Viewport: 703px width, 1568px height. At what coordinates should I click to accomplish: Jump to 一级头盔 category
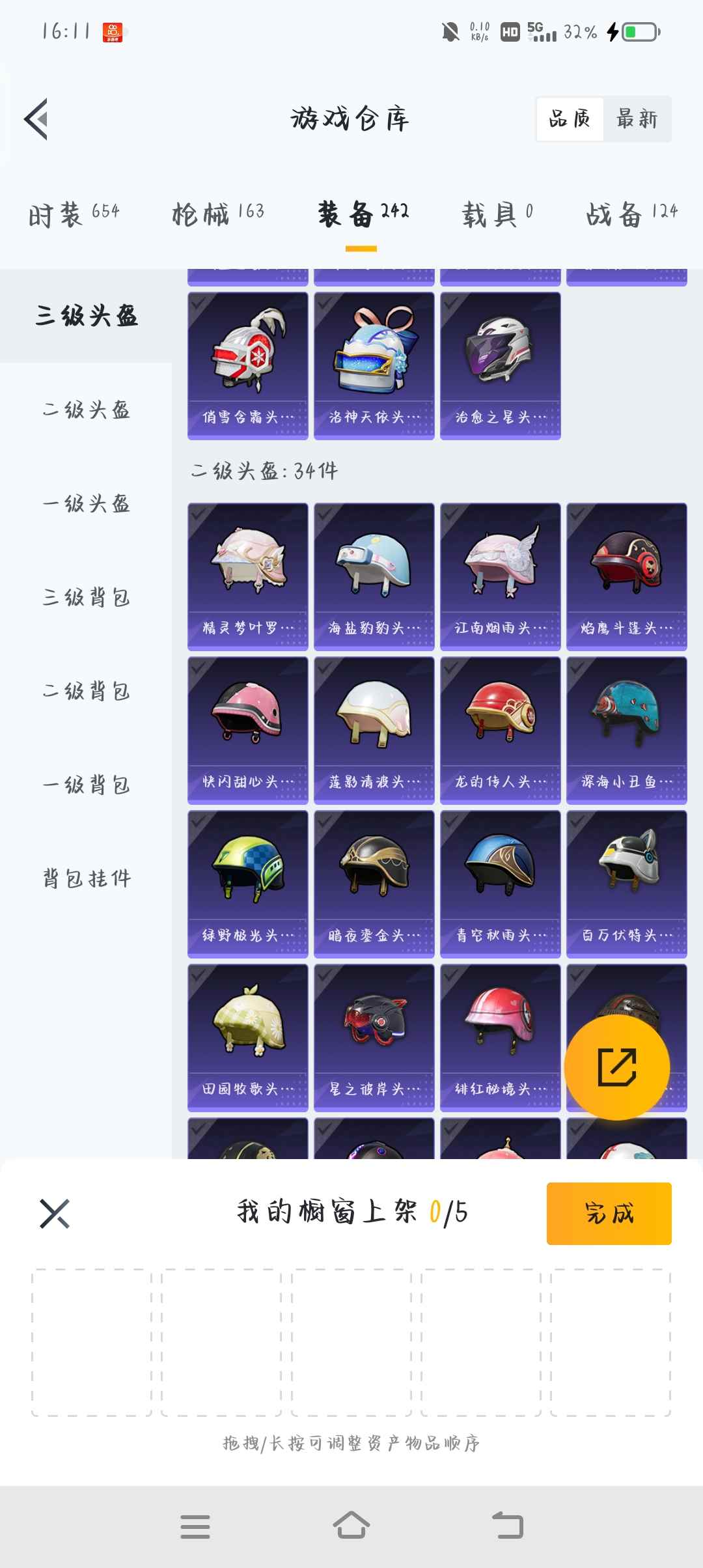[87, 503]
